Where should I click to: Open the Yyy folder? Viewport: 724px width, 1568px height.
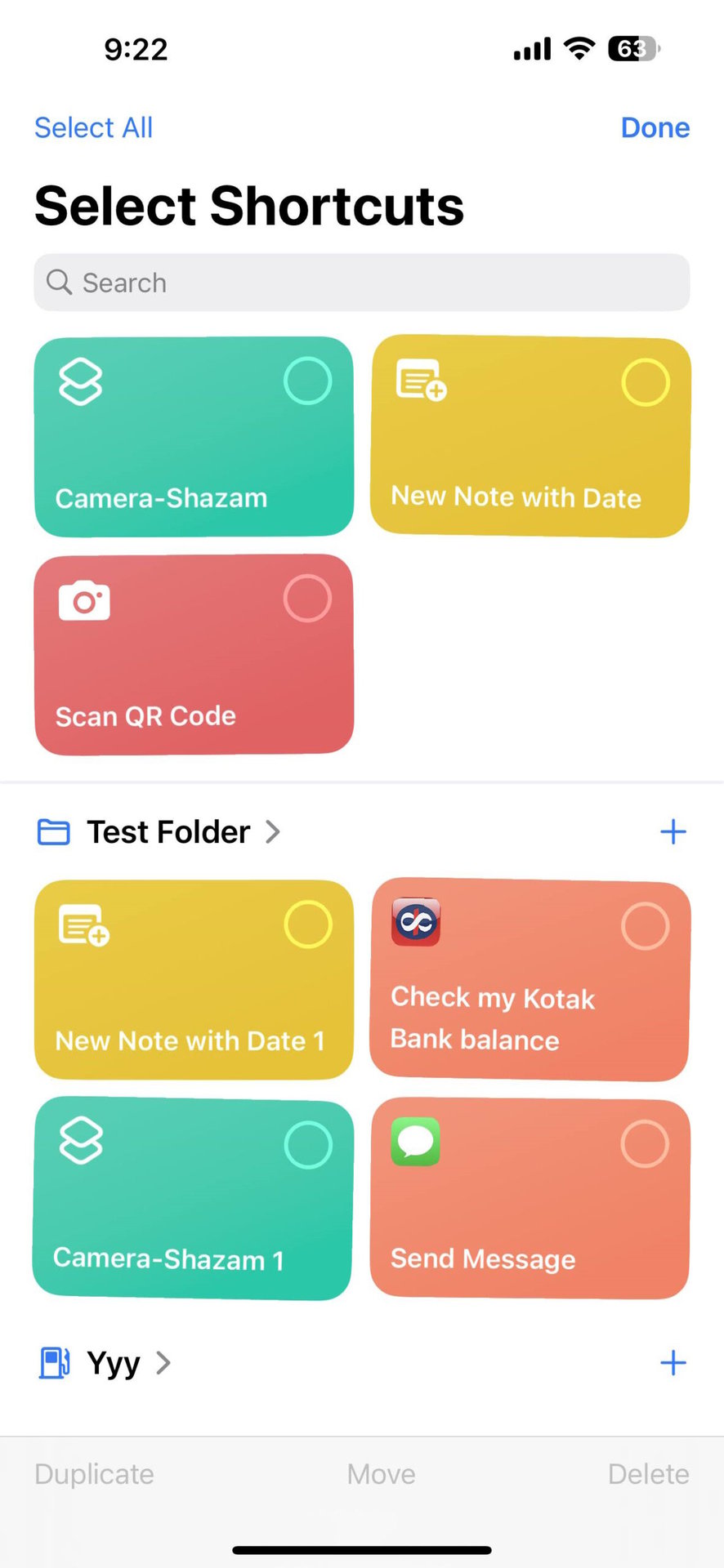(x=113, y=1363)
